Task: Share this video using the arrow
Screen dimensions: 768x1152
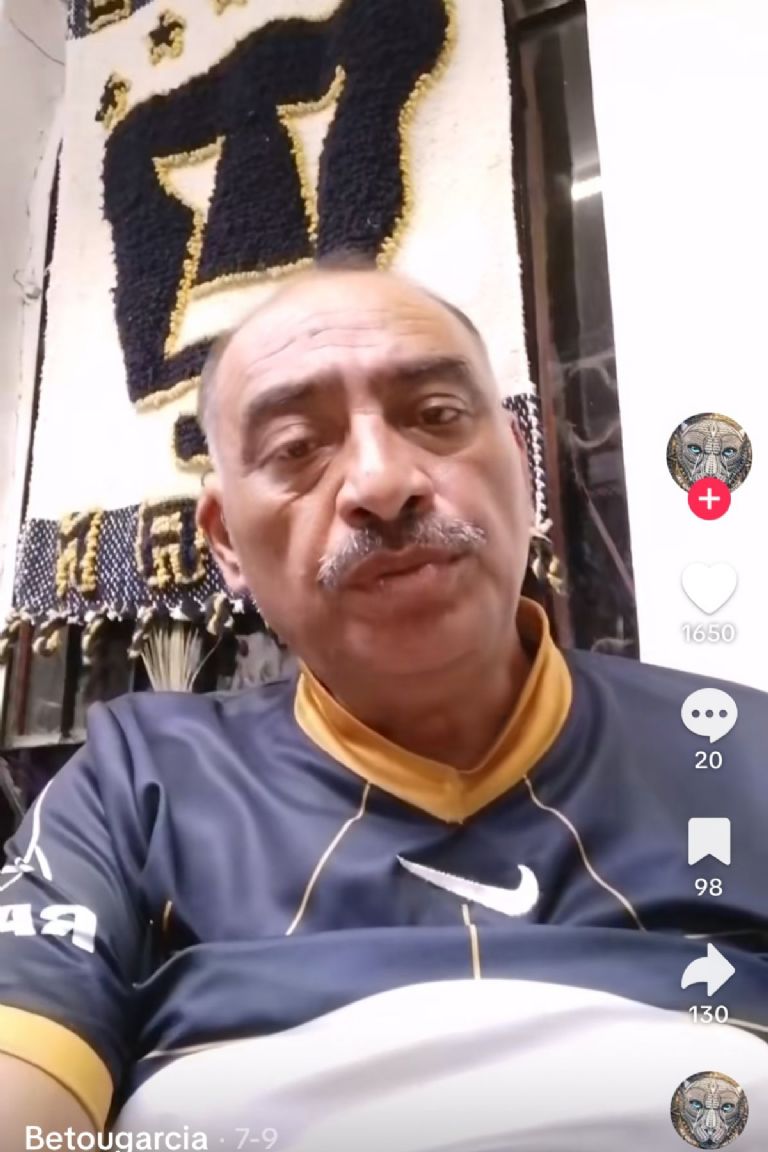Action: click(x=709, y=969)
